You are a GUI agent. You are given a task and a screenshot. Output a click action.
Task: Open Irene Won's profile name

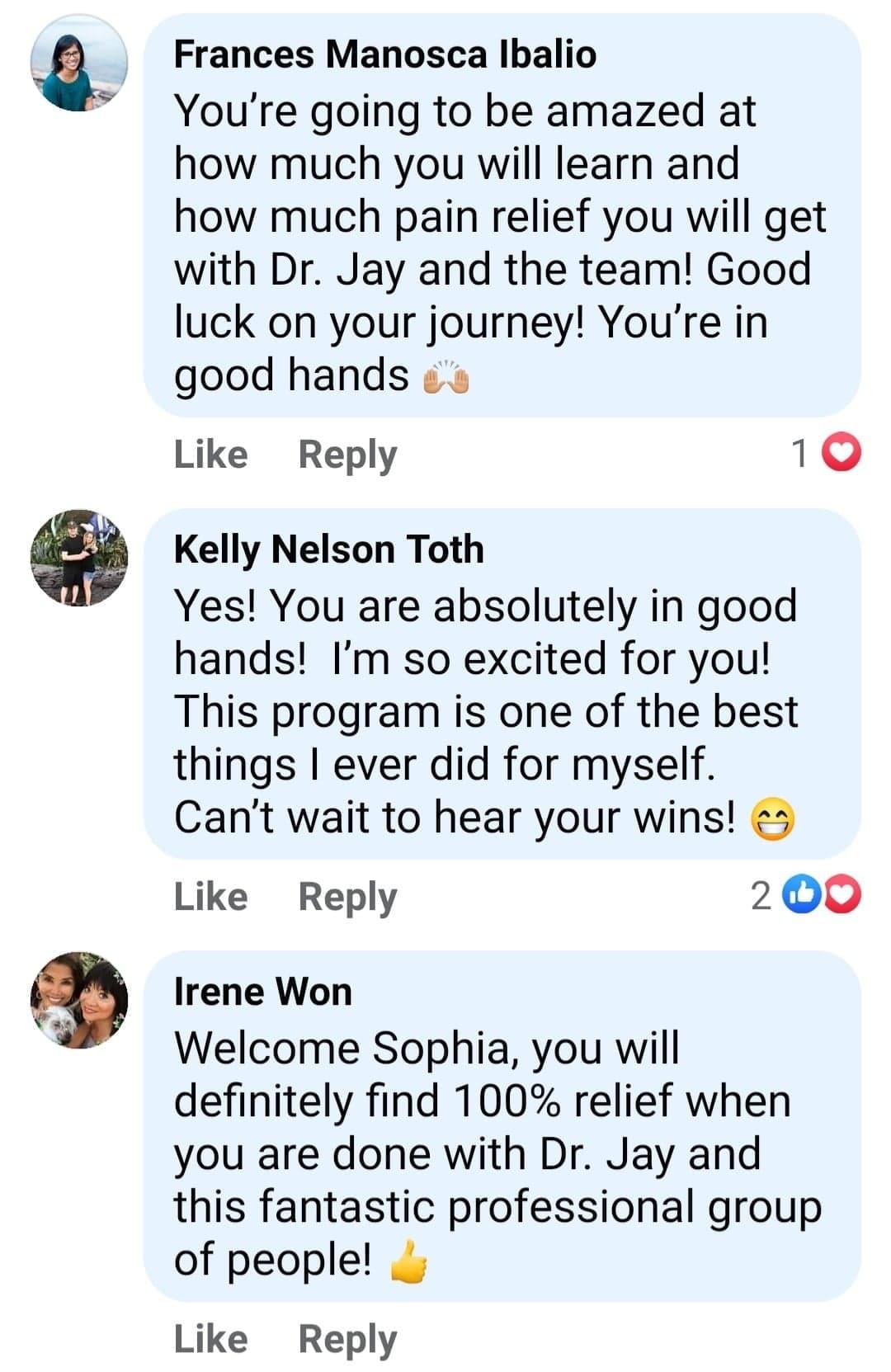[x=262, y=992]
